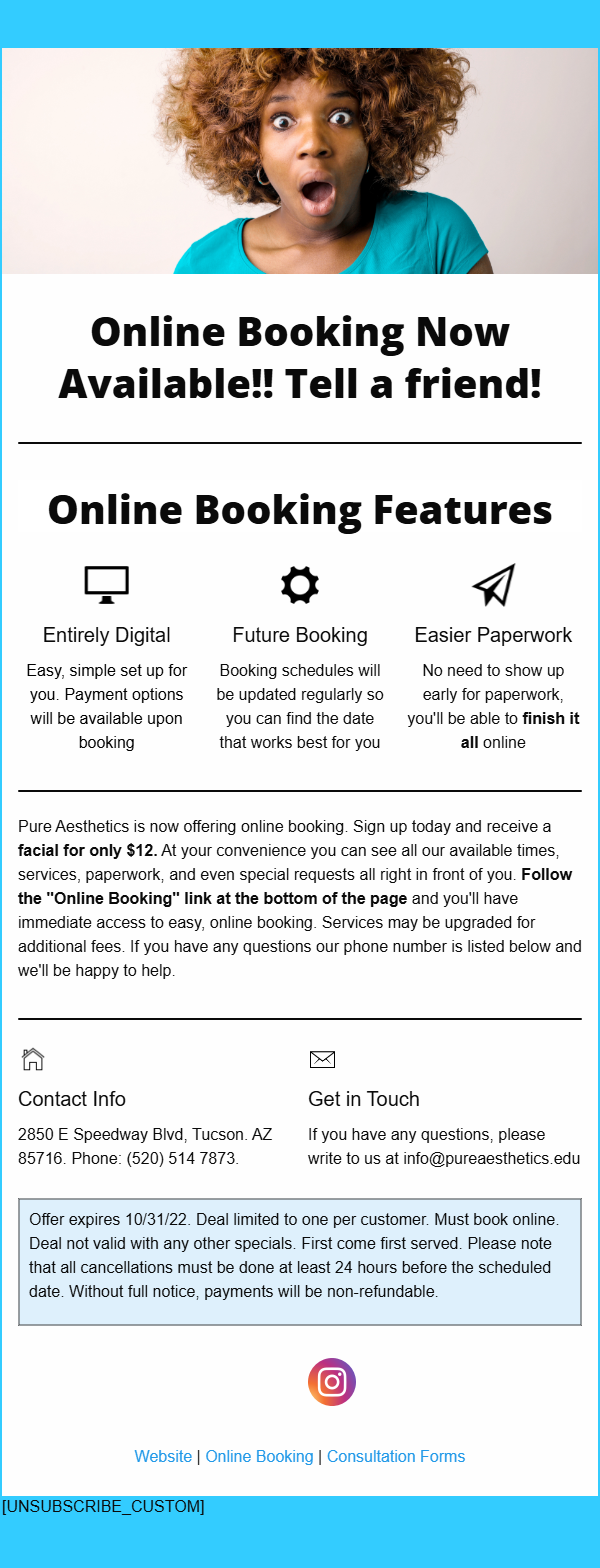This screenshot has width=600, height=1568.
Task: Open the Instagram icon link
Action: click(x=332, y=1382)
